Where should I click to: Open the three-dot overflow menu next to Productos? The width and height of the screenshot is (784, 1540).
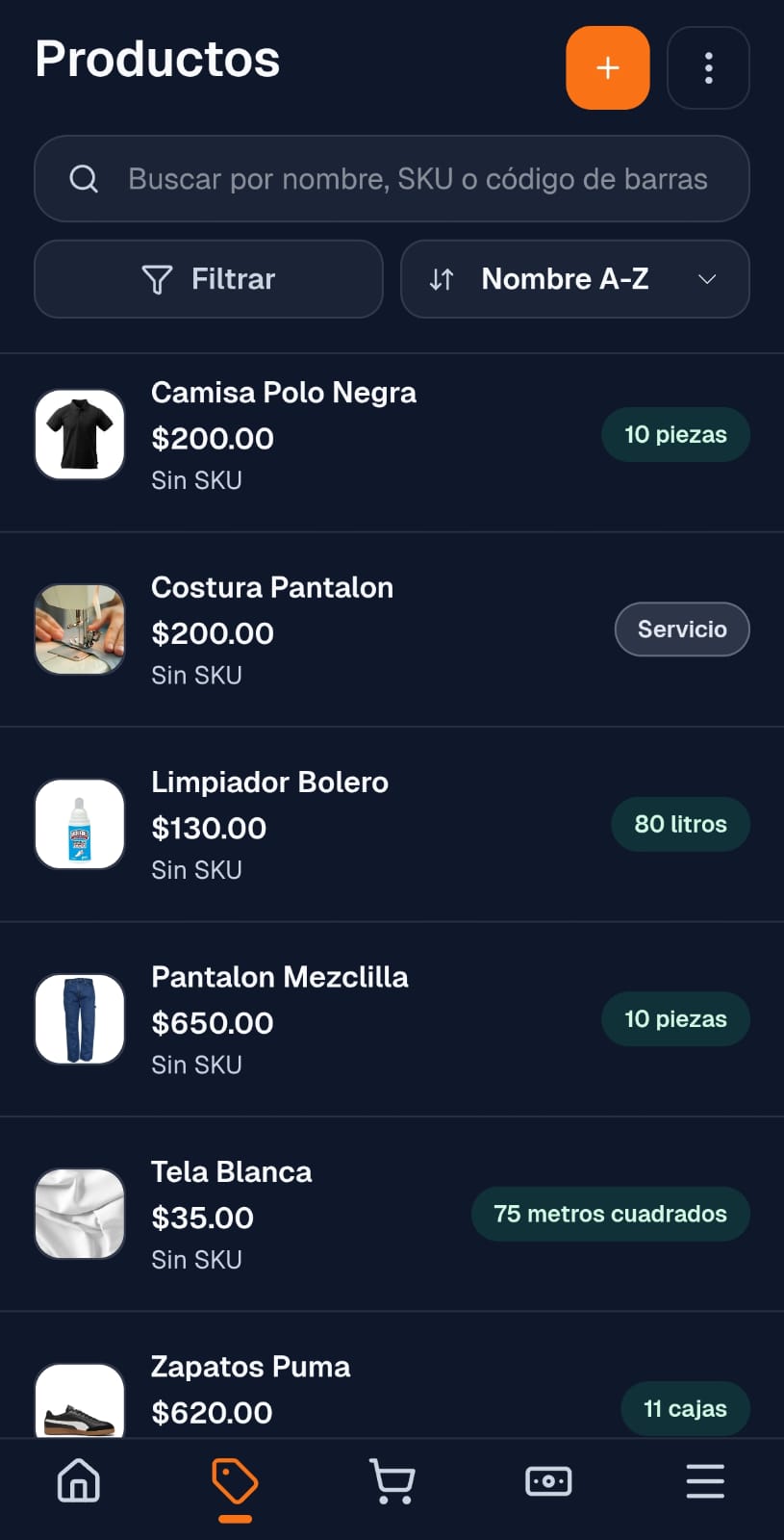[x=708, y=67]
